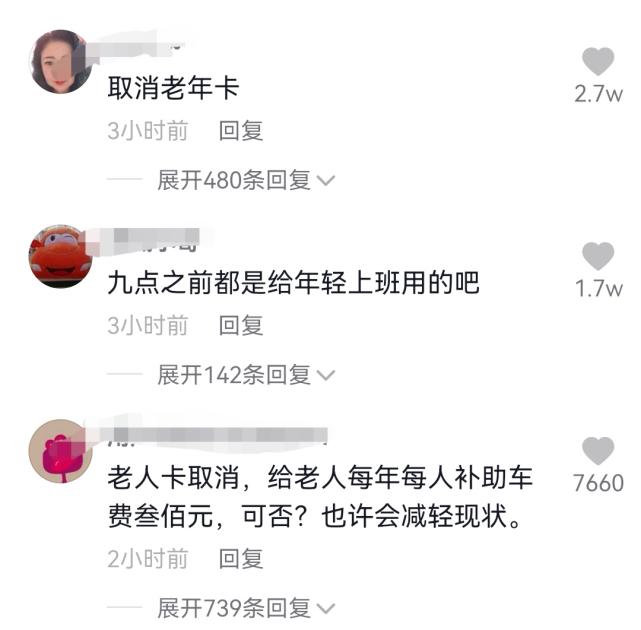Reply to the comment 九点之前都是给年轻上班用的吧
The width and height of the screenshot is (641, 630).
point(241,325)
